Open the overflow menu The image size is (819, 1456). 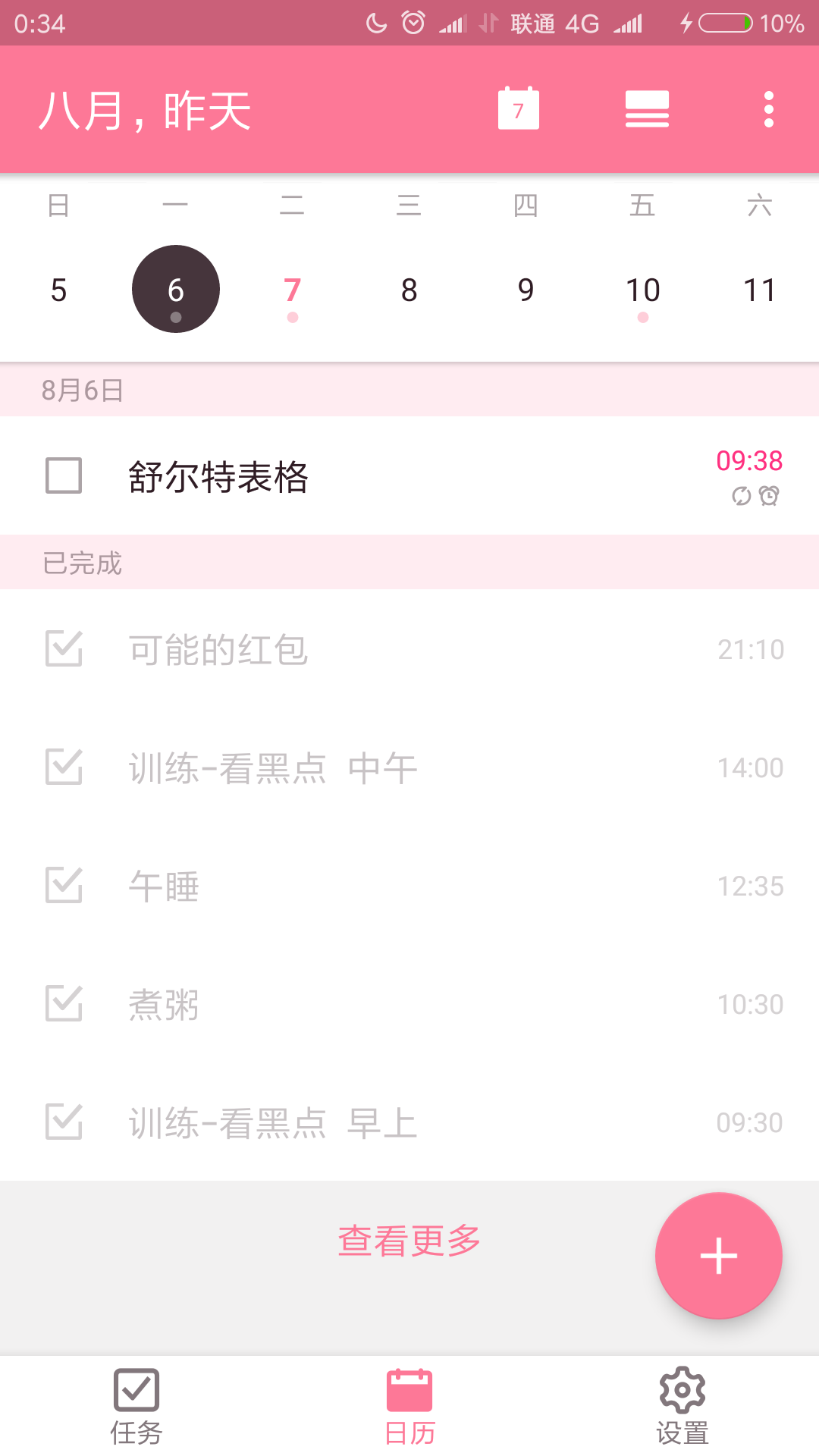pyautogui.click(x=769, y=109)
